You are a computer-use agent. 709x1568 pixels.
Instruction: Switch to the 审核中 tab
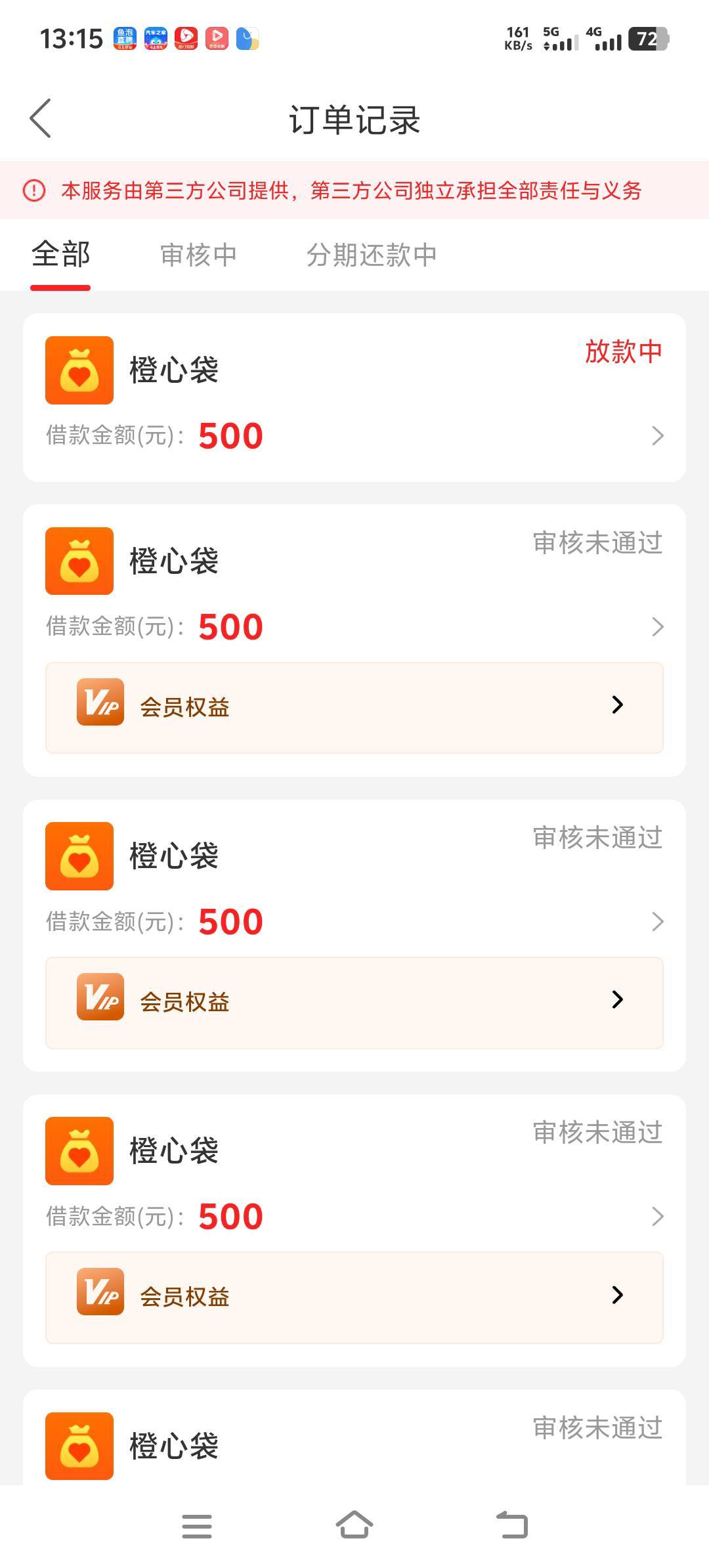pos(198,255)
